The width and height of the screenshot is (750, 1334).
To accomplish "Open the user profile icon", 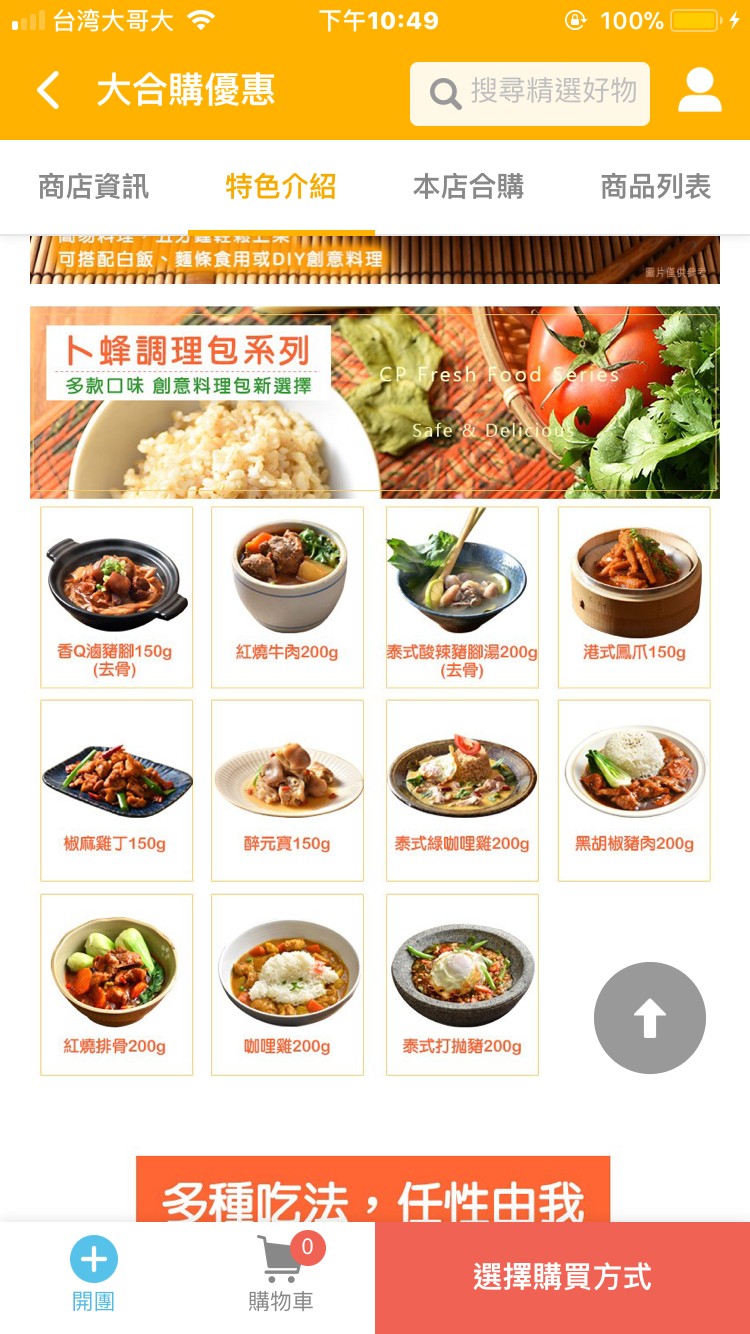I will pos(699,91).
